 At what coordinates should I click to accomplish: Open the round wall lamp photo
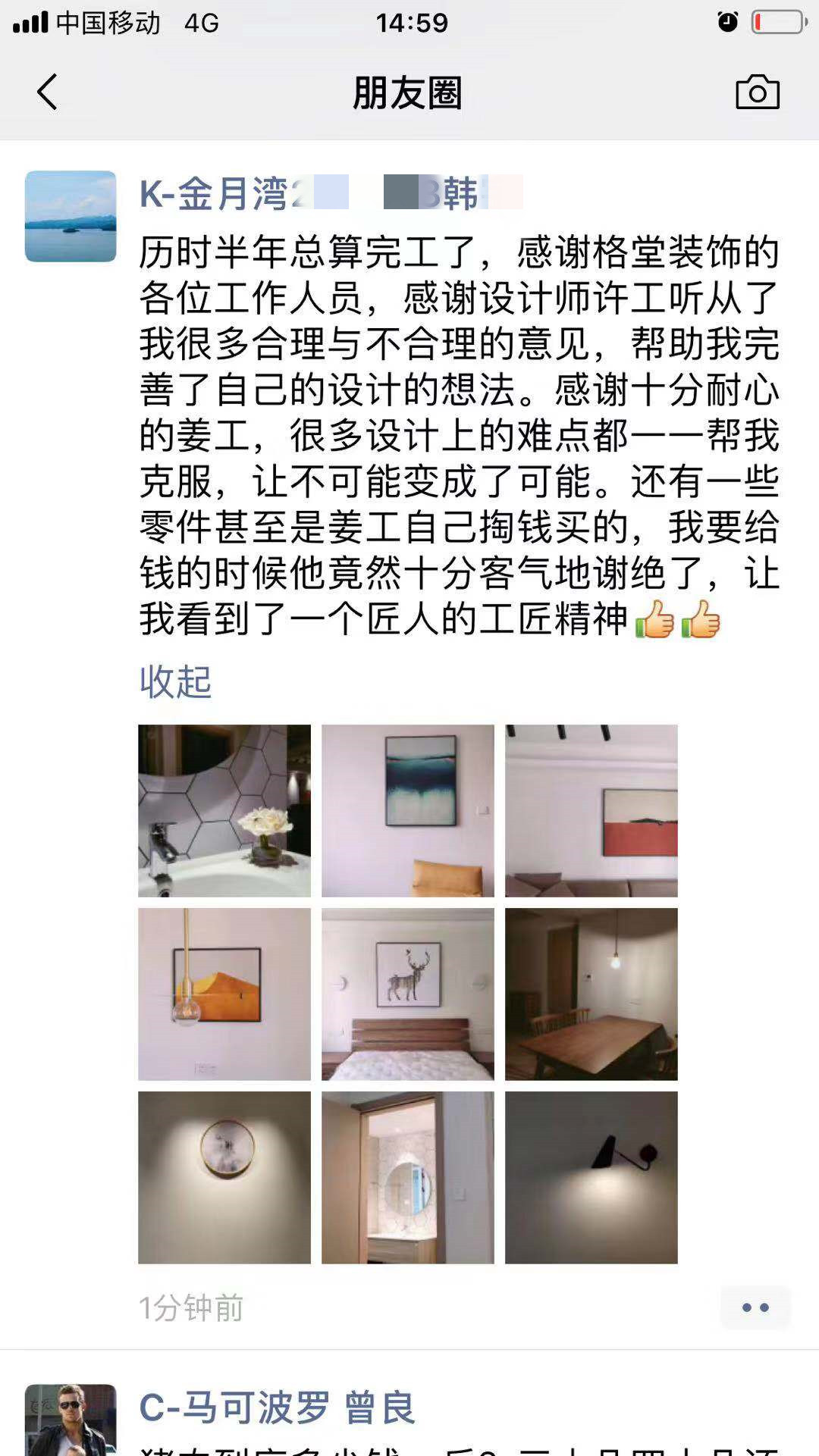224,1177
